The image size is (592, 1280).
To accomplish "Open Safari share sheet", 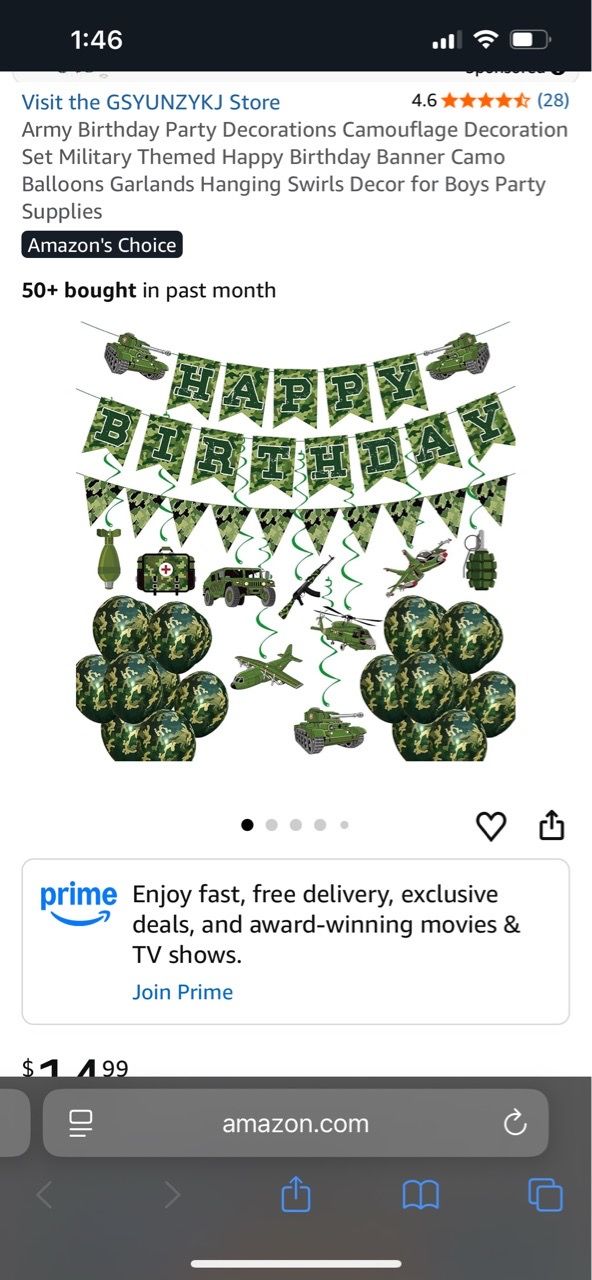I will [296, 1194].
